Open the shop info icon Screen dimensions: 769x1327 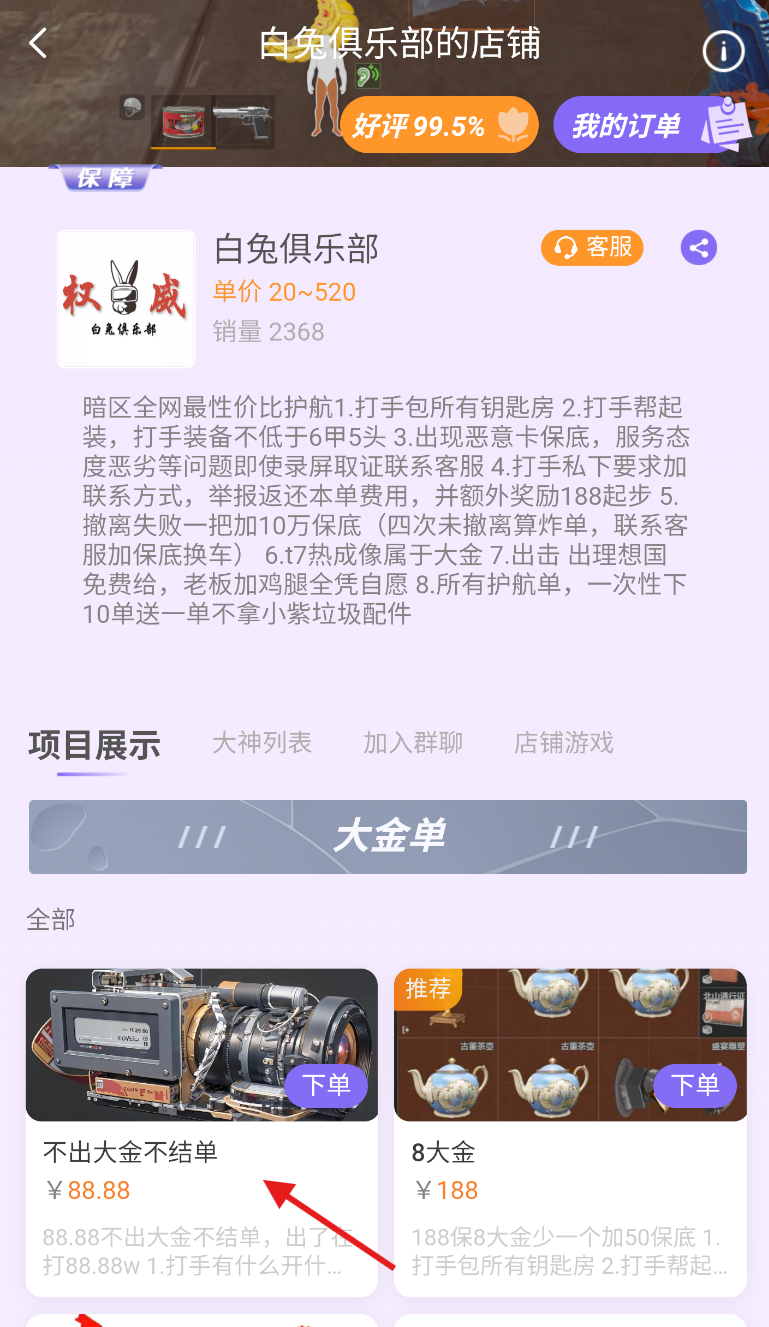(x=723, y=50)
